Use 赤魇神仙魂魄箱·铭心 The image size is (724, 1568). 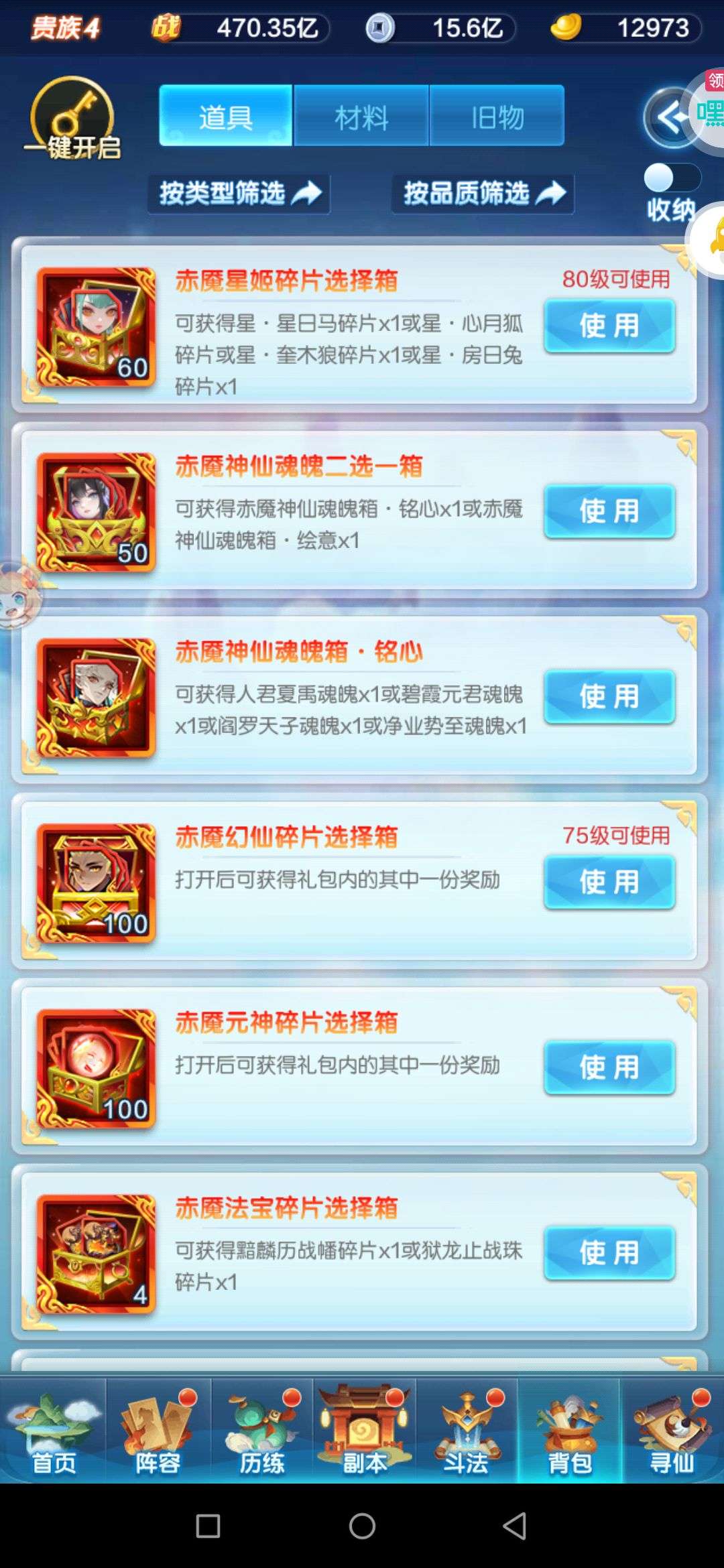(609, 697)
